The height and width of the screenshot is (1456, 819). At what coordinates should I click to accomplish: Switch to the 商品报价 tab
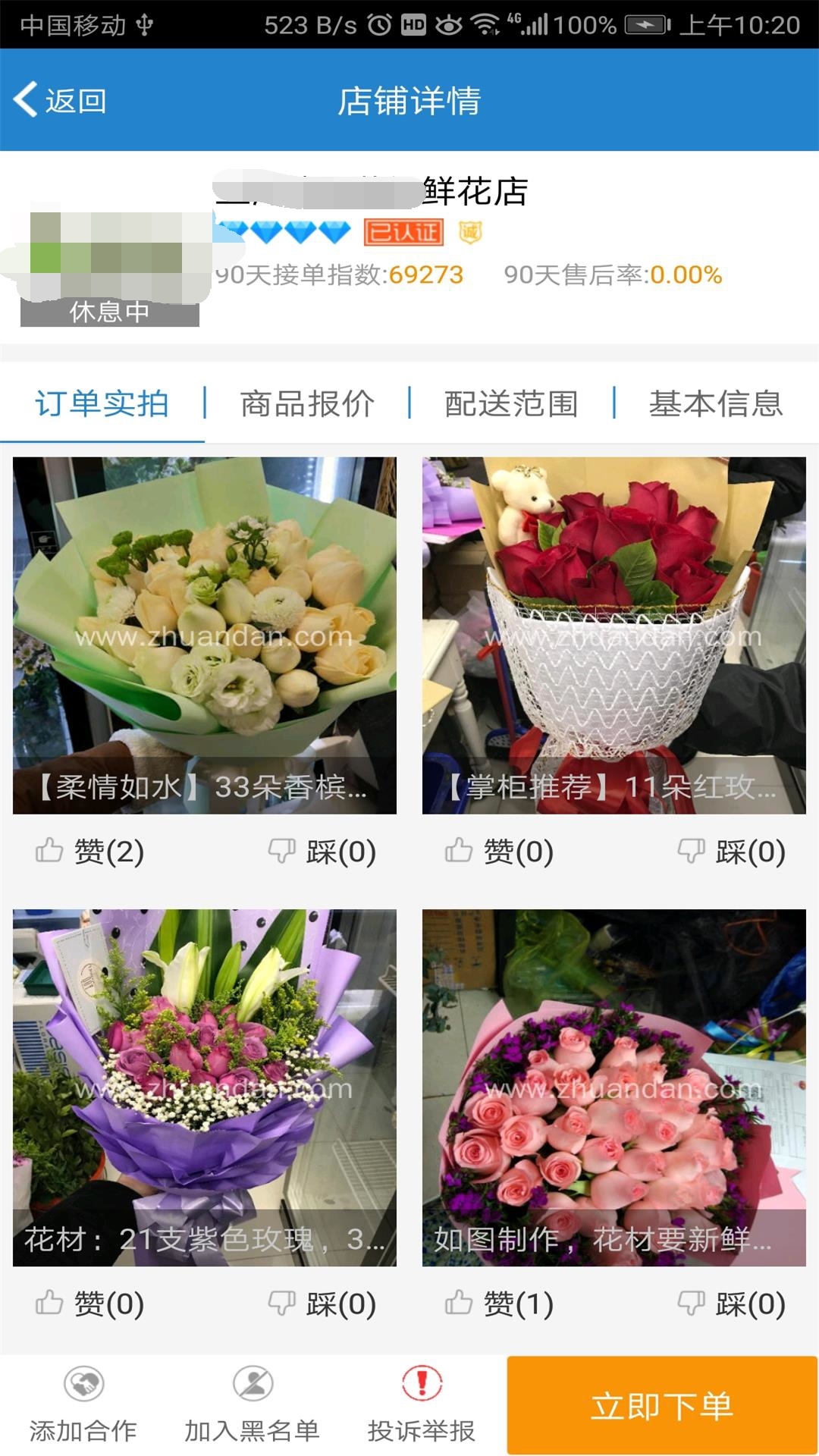point(307,403)
